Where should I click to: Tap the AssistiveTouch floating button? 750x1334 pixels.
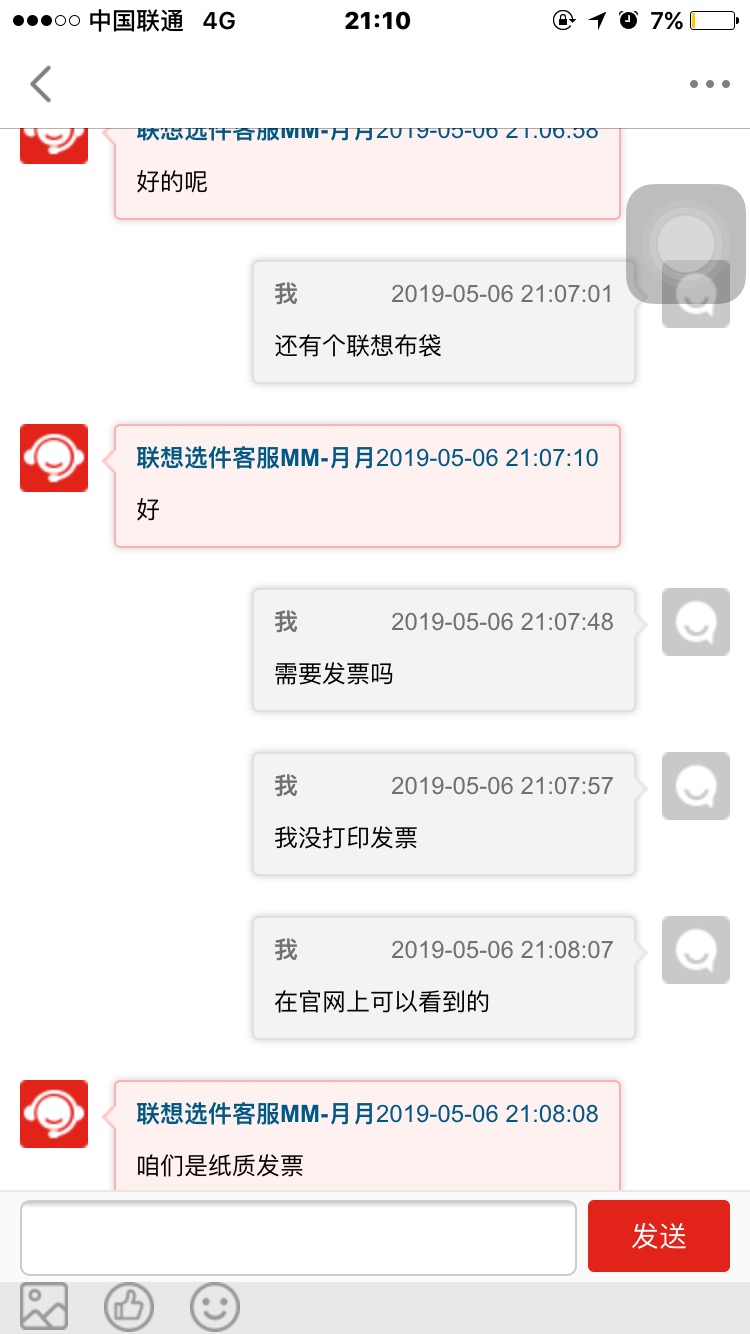[686, 244]
